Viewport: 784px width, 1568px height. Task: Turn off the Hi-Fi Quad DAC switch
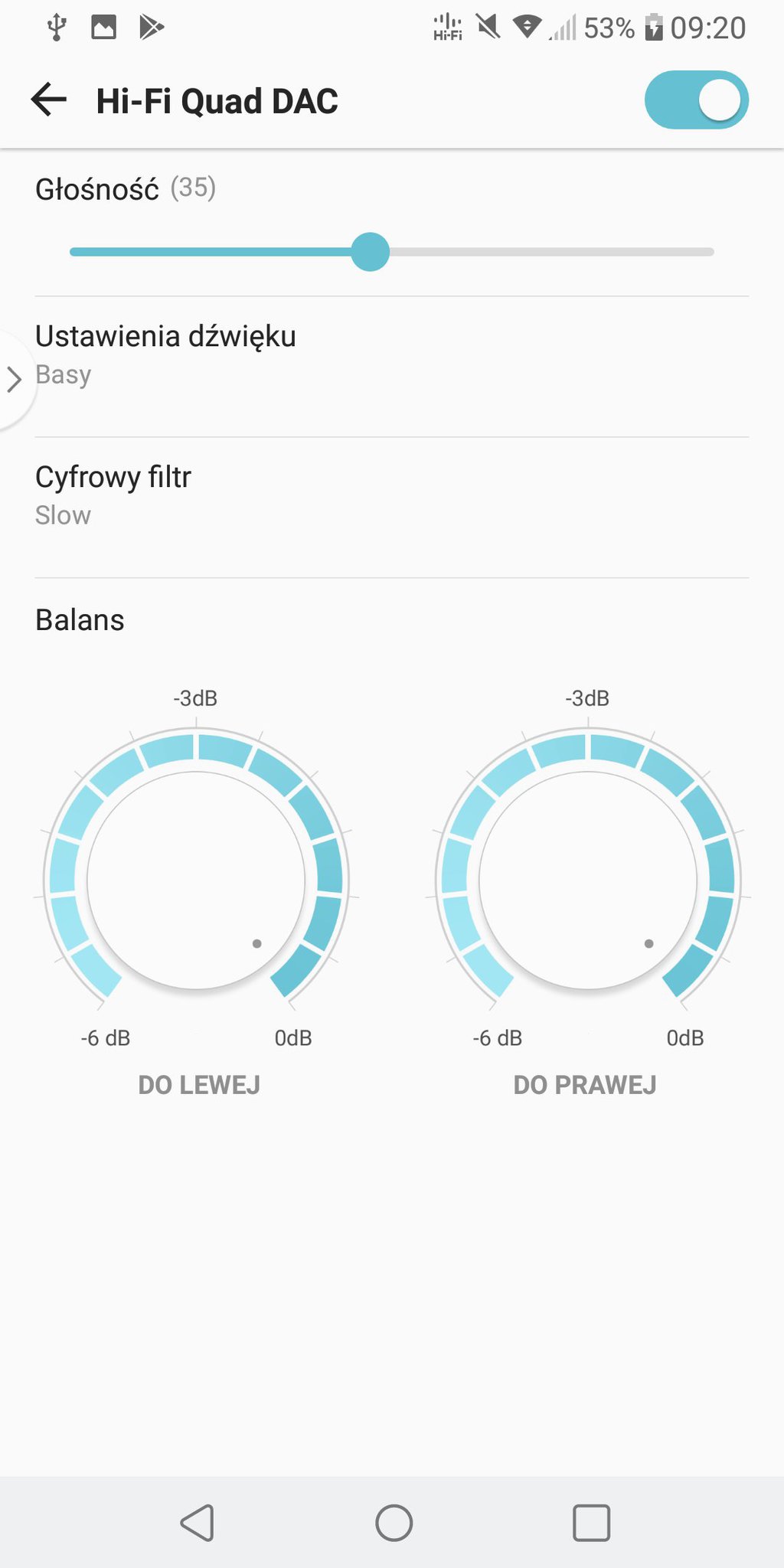(696, 100)
